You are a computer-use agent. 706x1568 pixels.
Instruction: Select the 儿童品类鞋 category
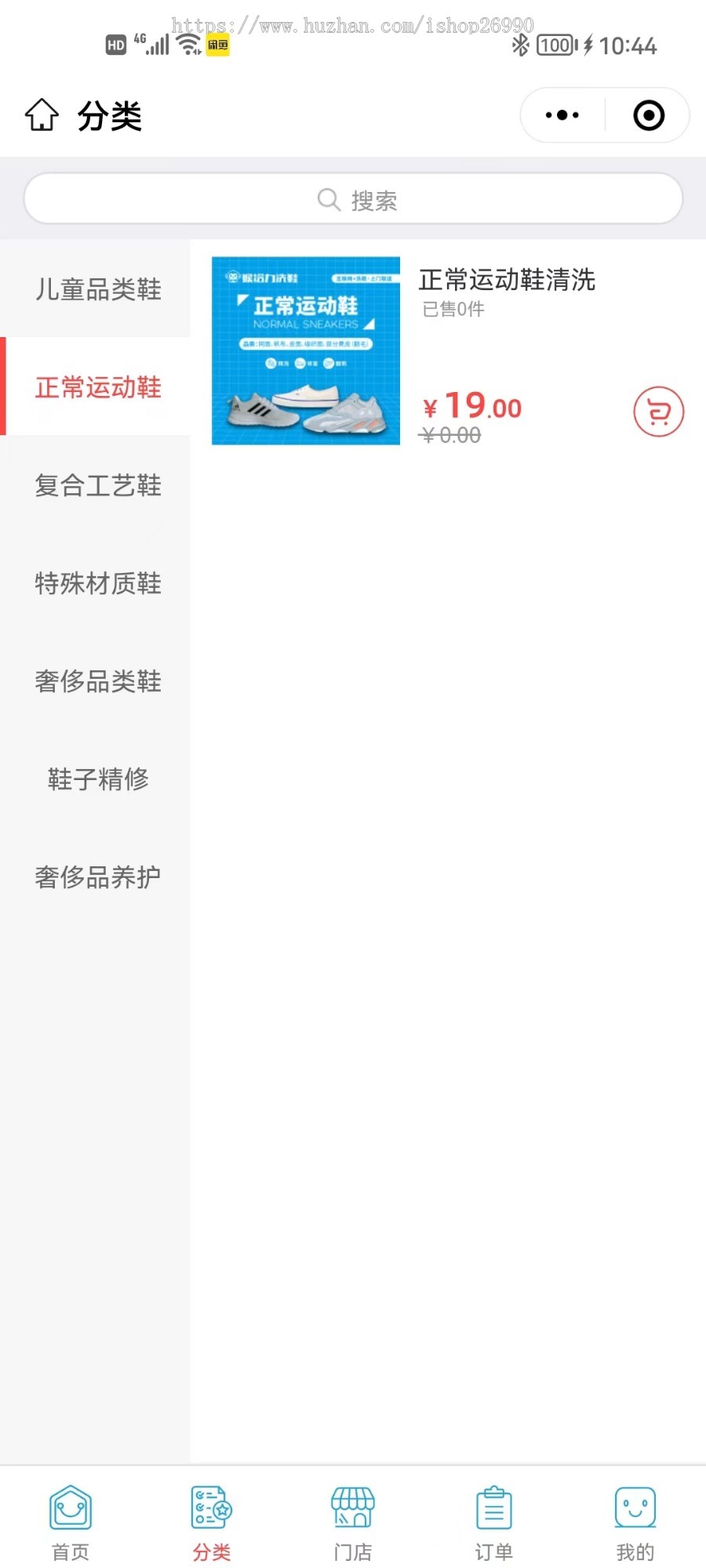tap(97, 289)
